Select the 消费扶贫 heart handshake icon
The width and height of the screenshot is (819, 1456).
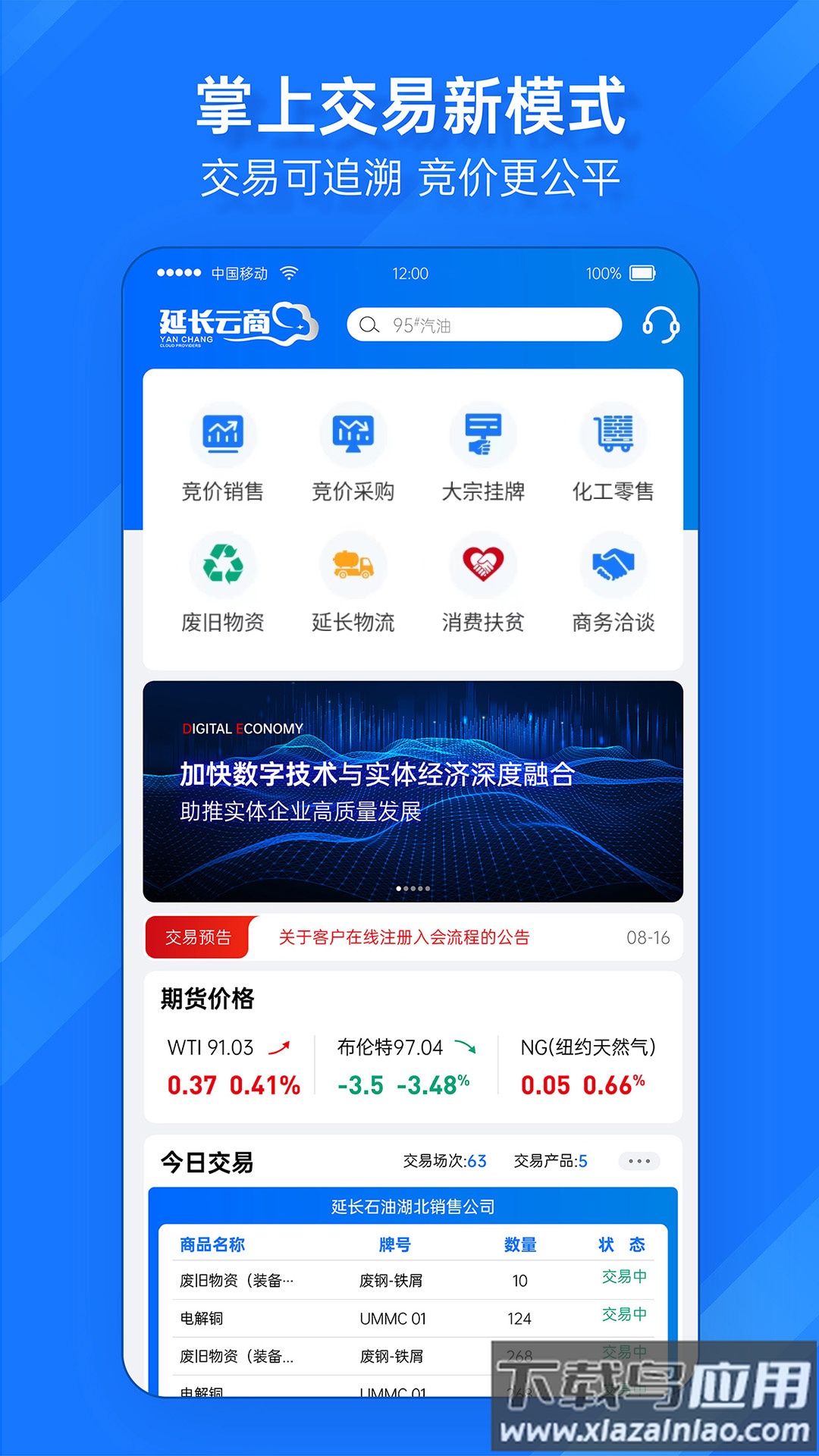click(483, 565)
